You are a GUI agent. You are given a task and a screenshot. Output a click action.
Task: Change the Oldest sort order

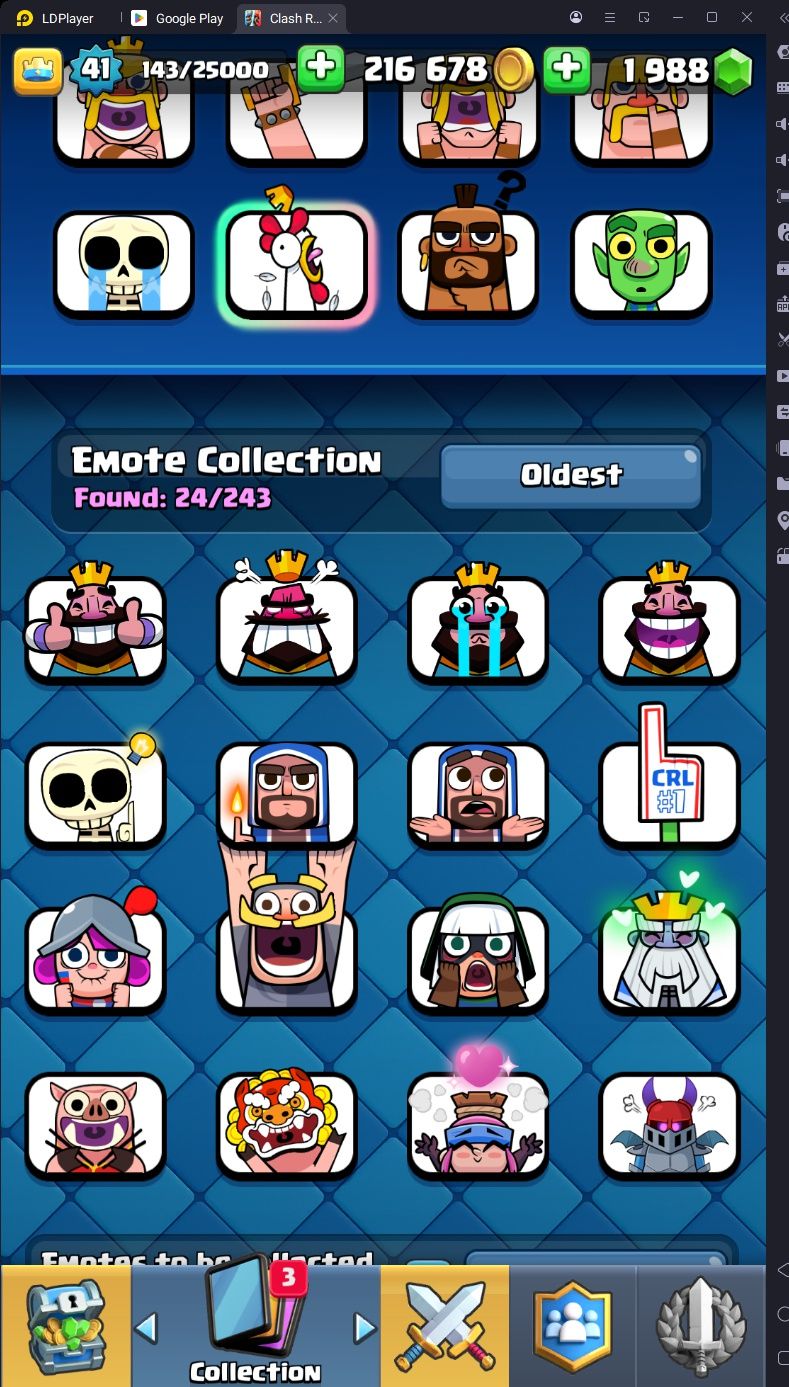pos(571,475)
